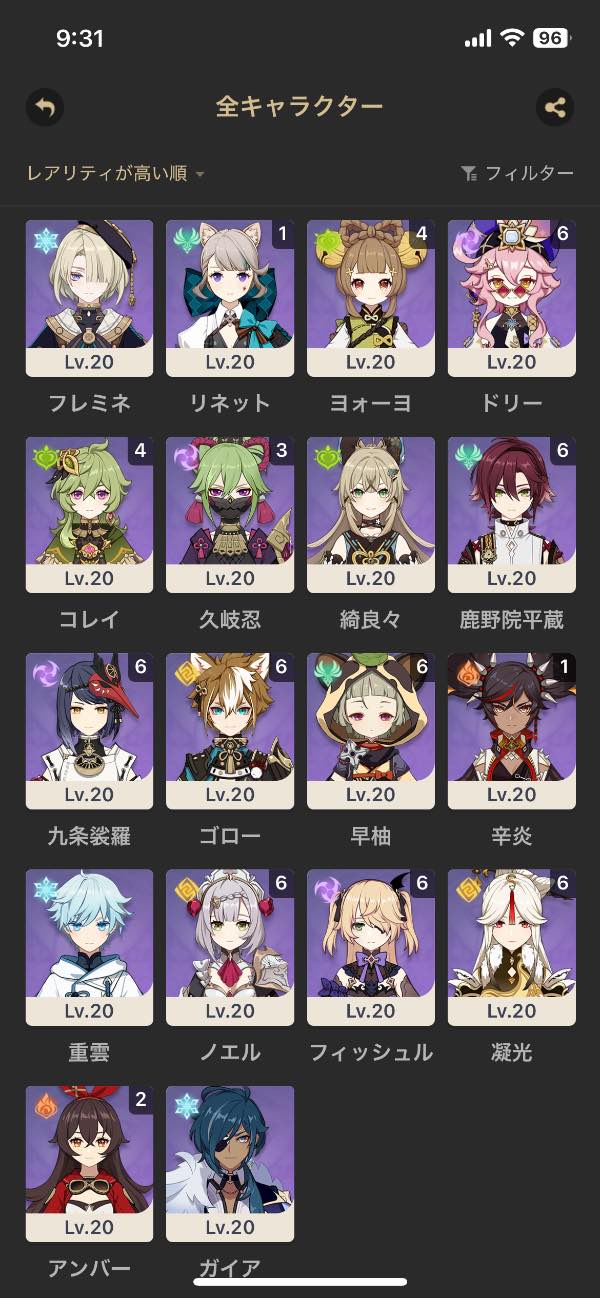Open 鹿野院平蔵 character card
600x1298 pixels.
[x=512, y=514]
